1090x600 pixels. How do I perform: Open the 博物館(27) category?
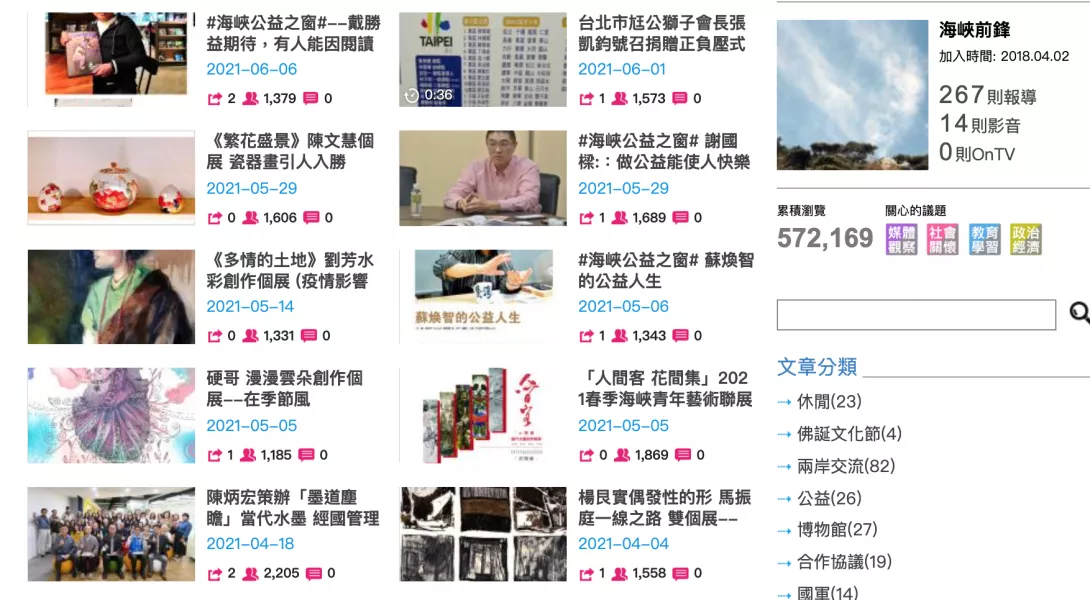click(837, 530)
